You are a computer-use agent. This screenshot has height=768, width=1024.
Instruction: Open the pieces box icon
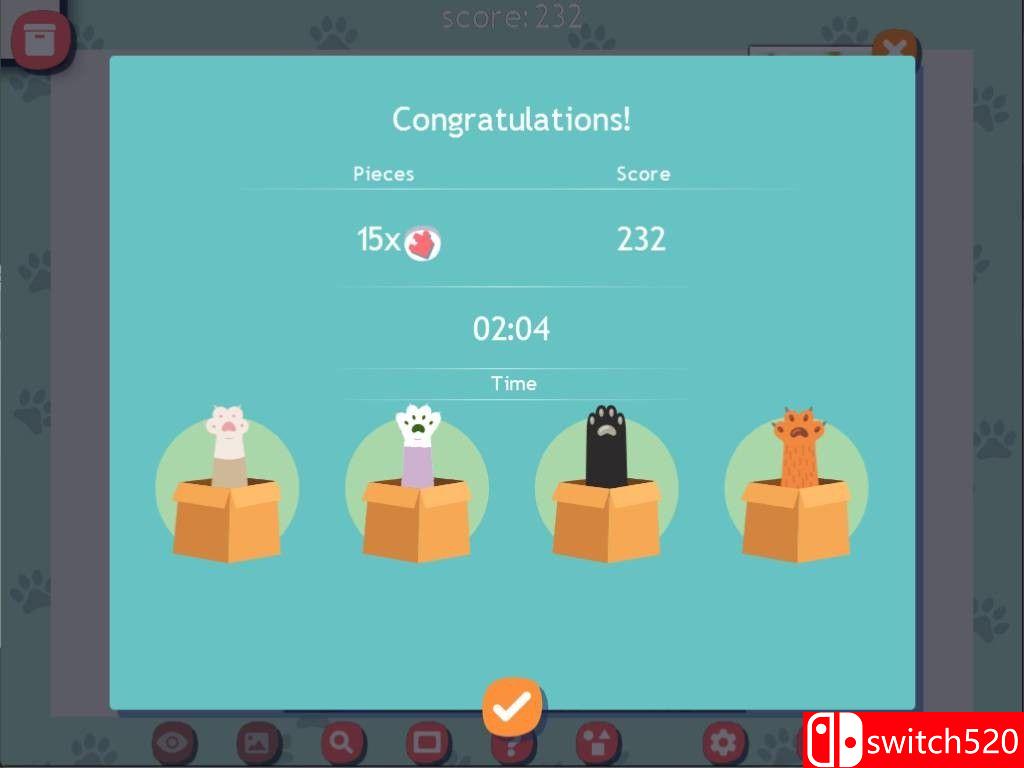tap(41, 40)
